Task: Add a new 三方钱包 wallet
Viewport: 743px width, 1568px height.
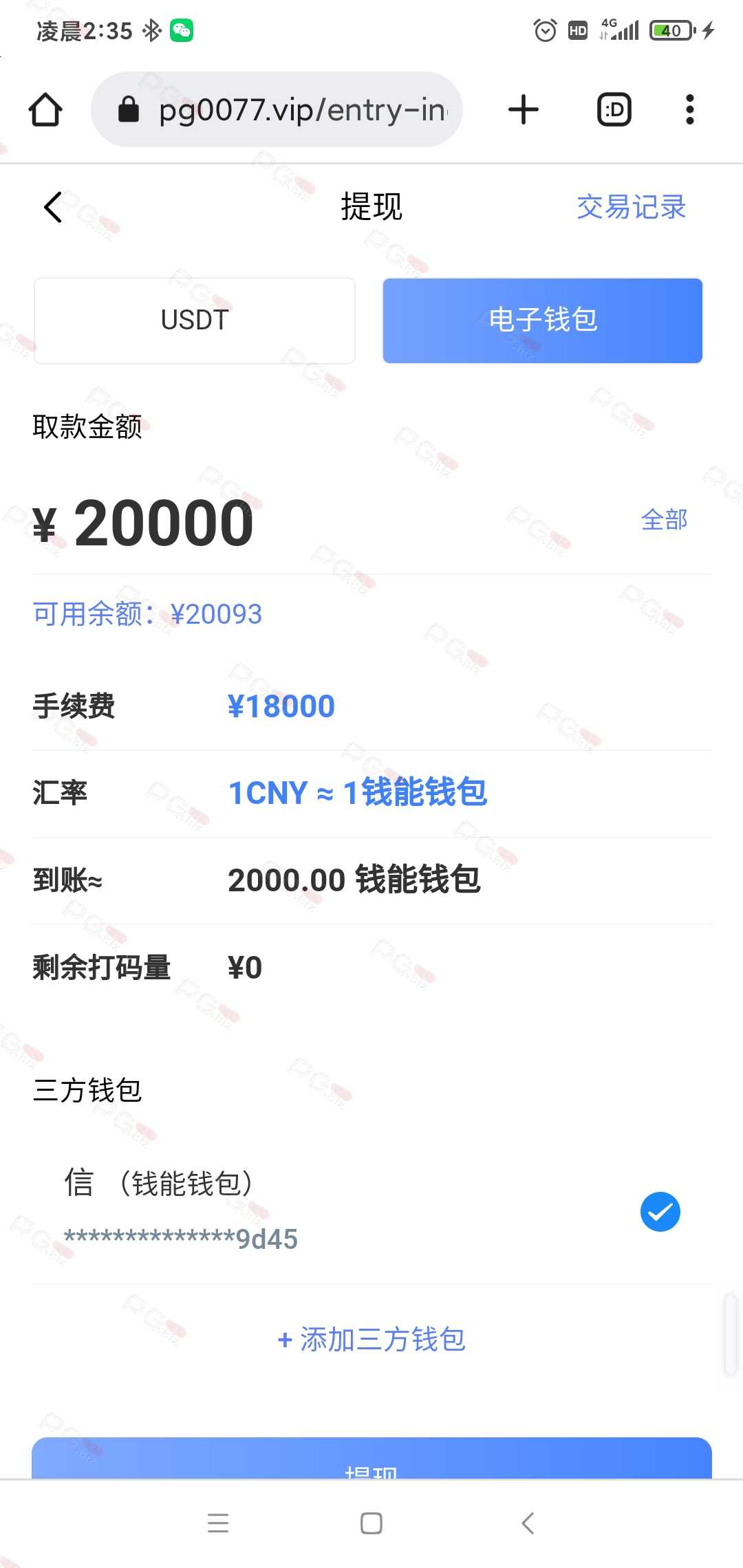Action: coord(371,1340)
